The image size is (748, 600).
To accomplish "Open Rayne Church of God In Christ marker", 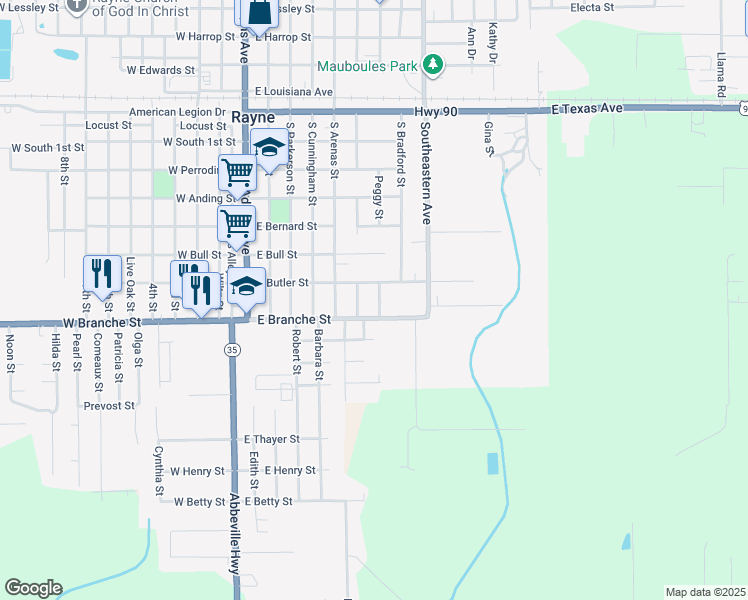I will [x=76, y=7].
